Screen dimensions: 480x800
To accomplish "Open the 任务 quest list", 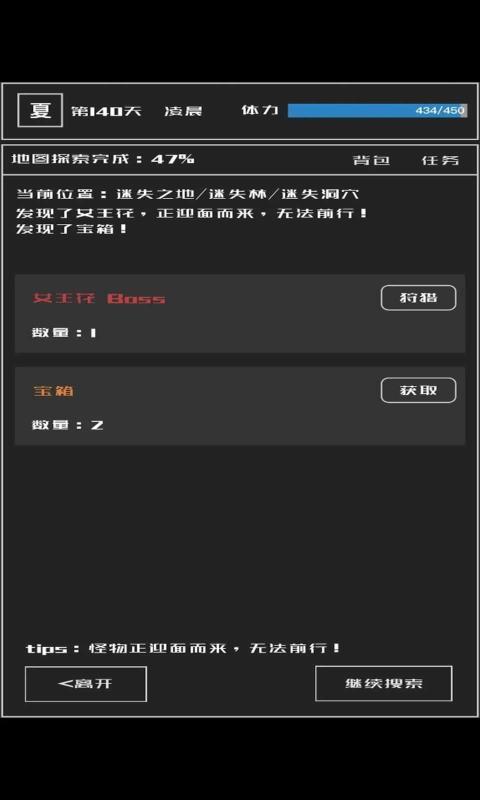I will (440, 160).
